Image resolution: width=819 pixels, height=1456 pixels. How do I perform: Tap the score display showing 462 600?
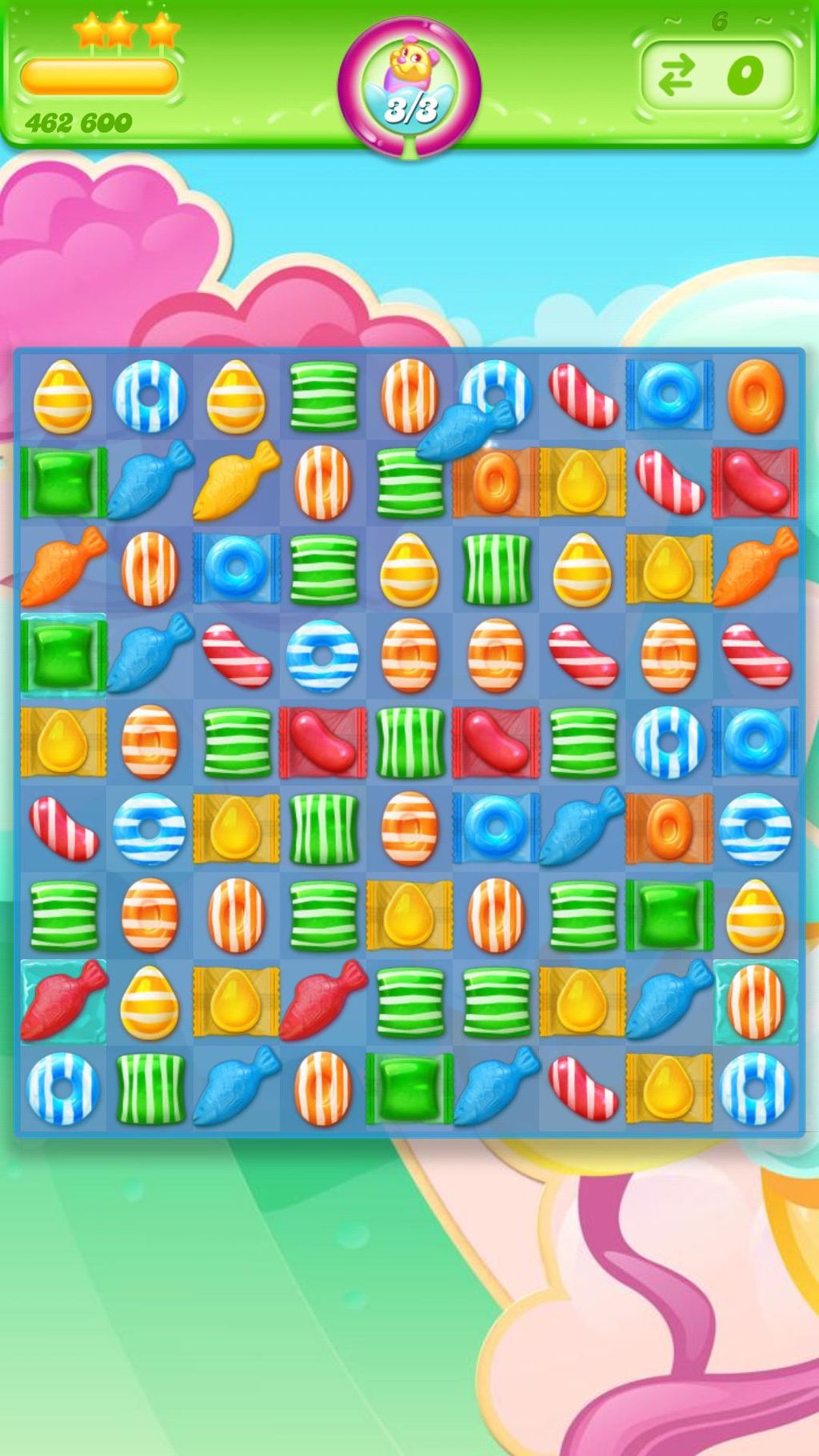(x=78, y=122)
